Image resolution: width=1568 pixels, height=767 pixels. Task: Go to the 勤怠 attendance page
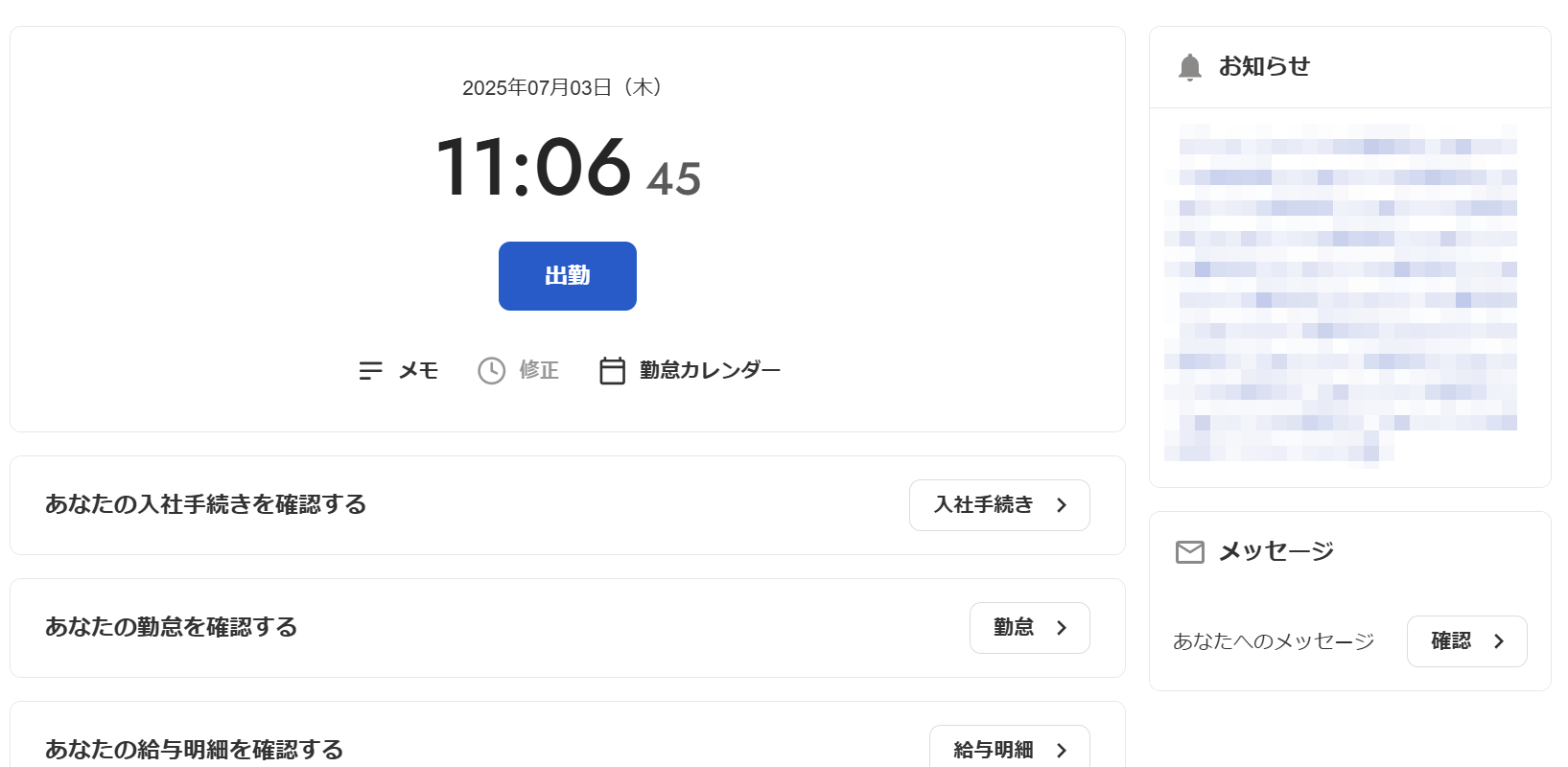pyautogui.click(x=1029, y=628)
